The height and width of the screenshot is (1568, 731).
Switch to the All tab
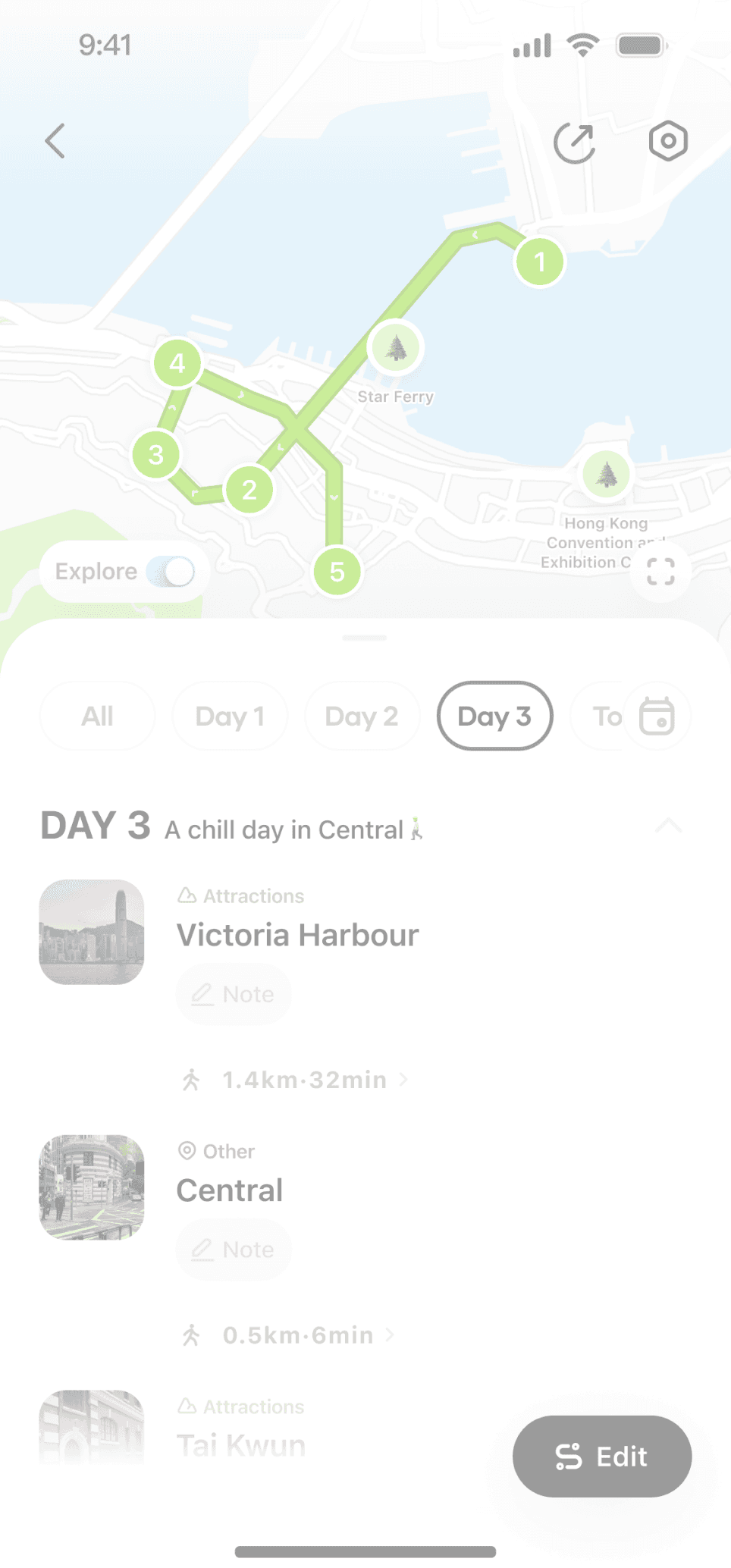point(97,716)
